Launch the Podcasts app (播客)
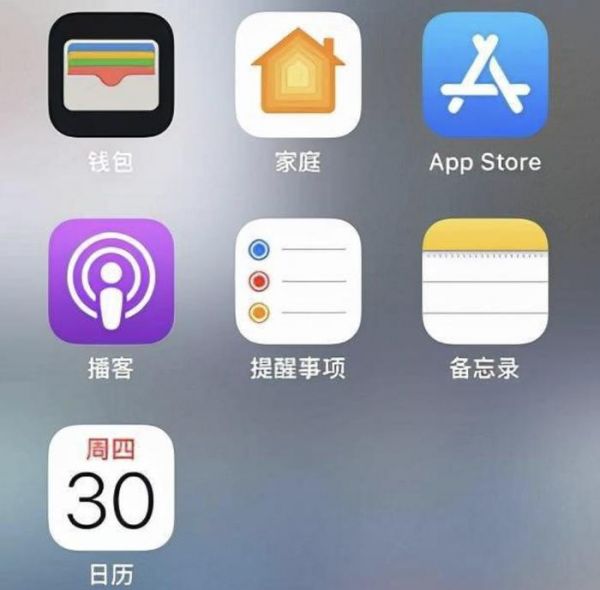600x590 pixels. (x=111, y=281)
